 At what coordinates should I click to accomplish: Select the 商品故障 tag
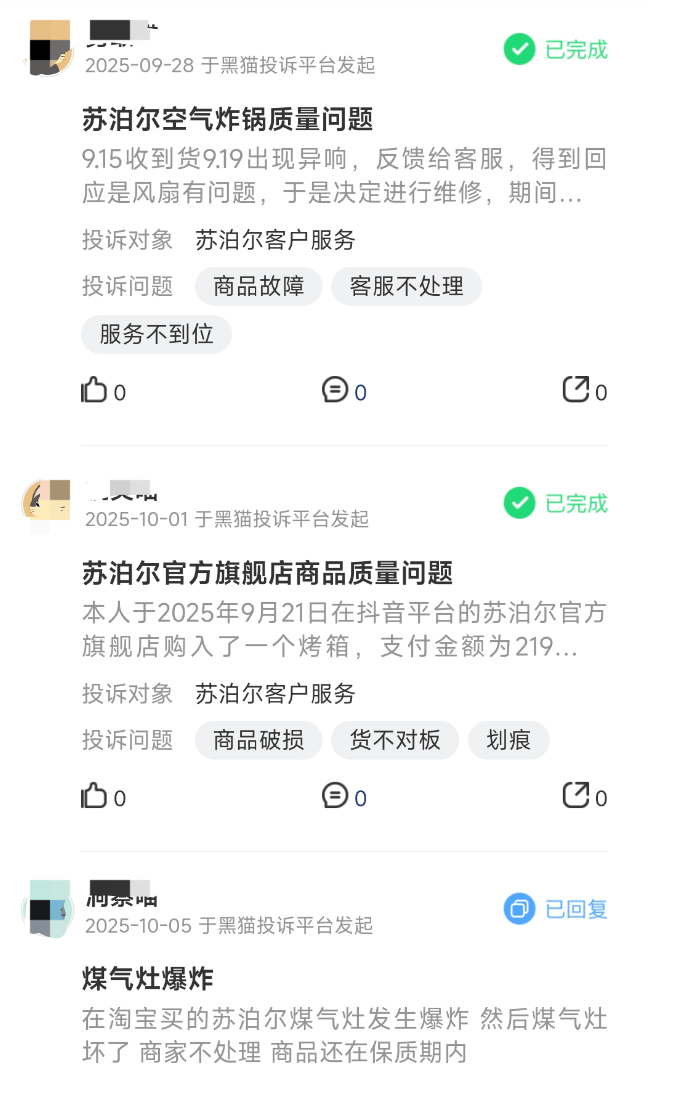point(258,287)
